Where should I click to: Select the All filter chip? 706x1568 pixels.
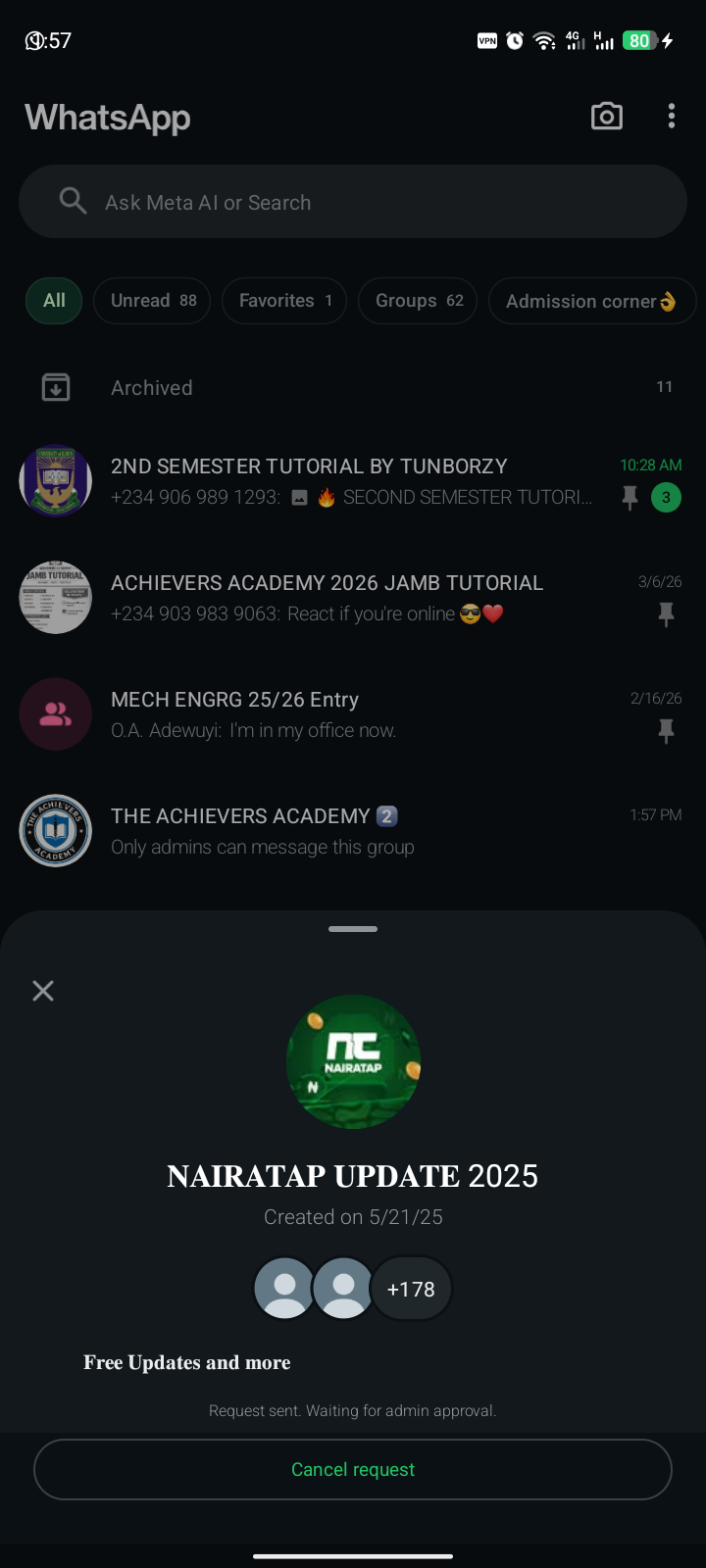tap(55, 301)
